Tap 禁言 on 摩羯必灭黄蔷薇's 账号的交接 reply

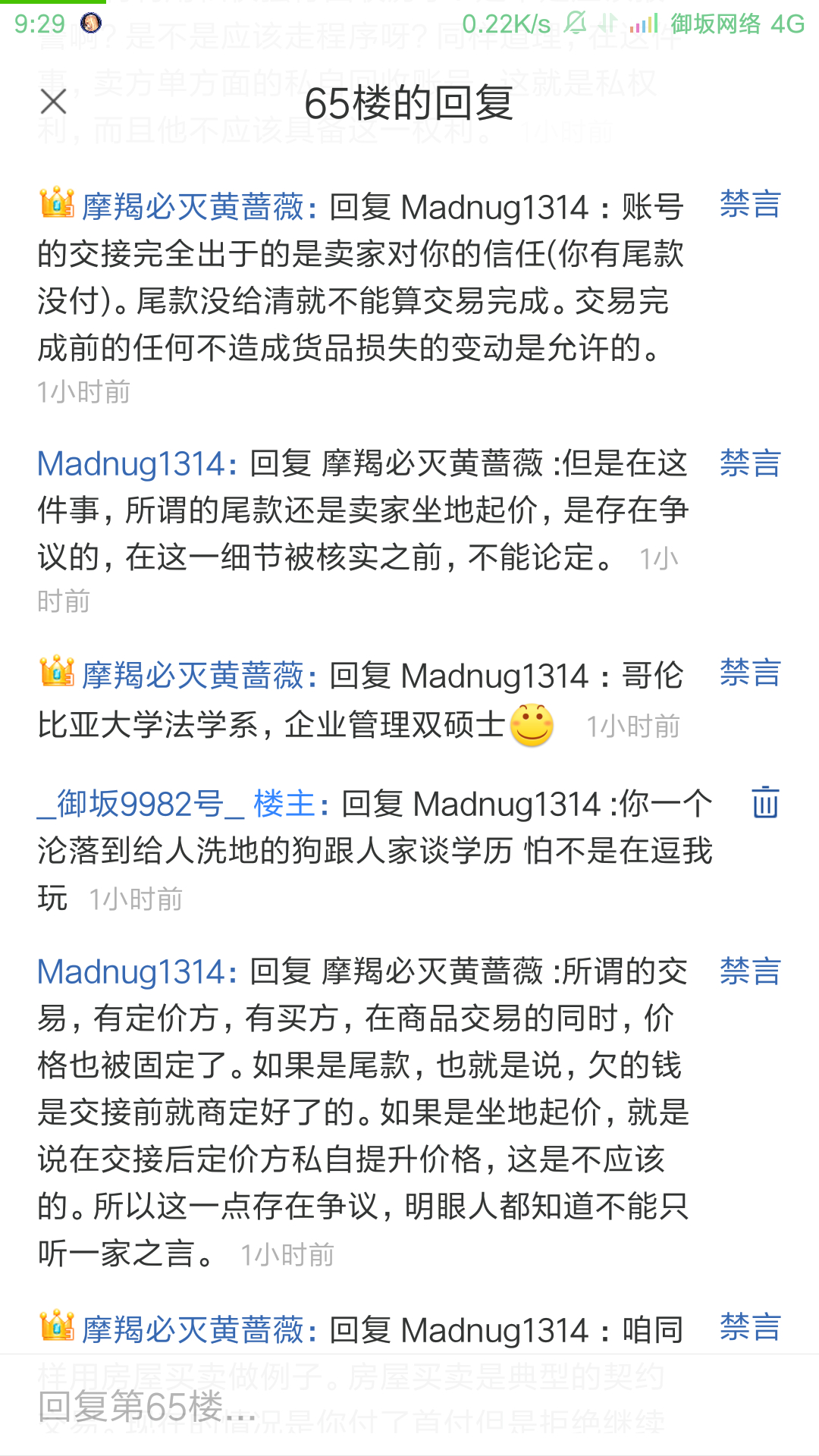coord(749,205)
